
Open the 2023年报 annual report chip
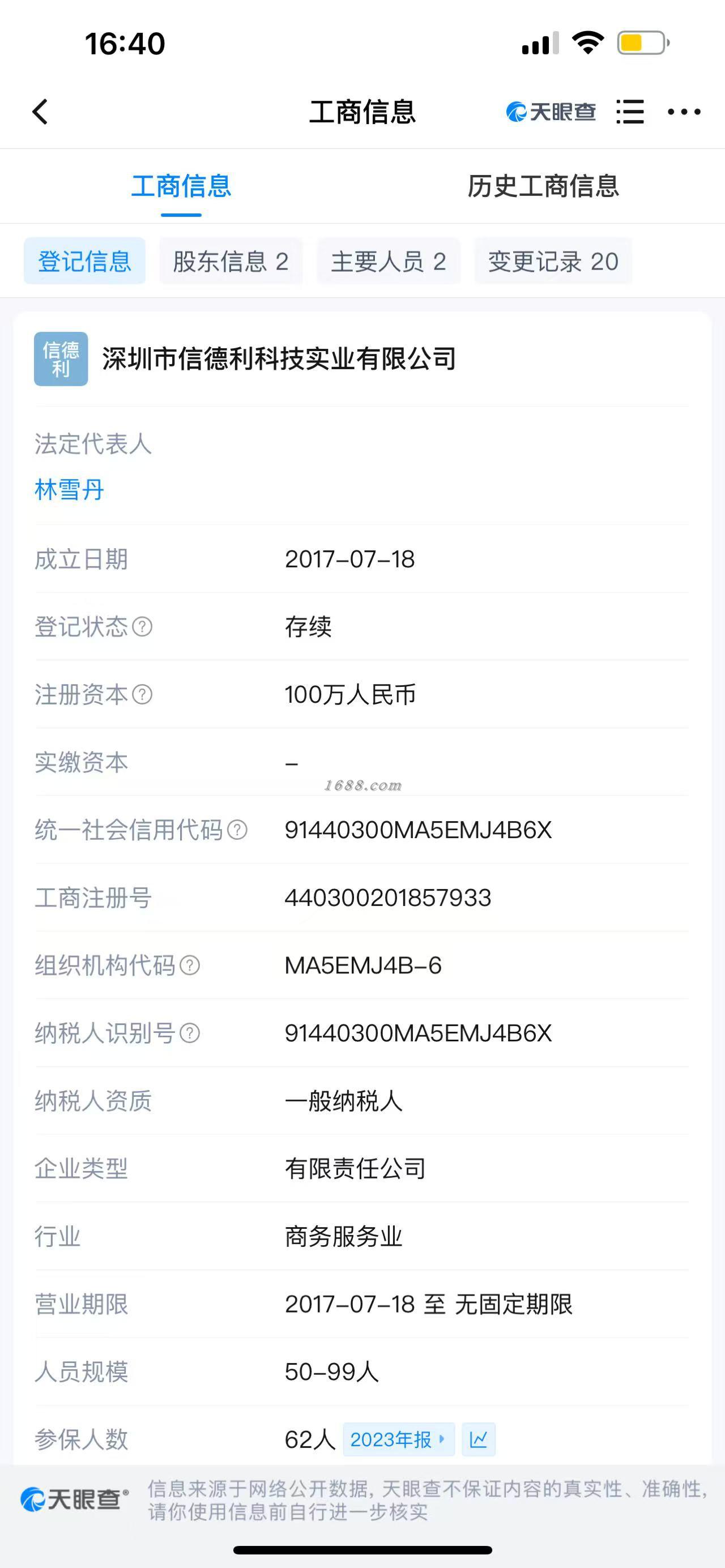point(398,1439)
